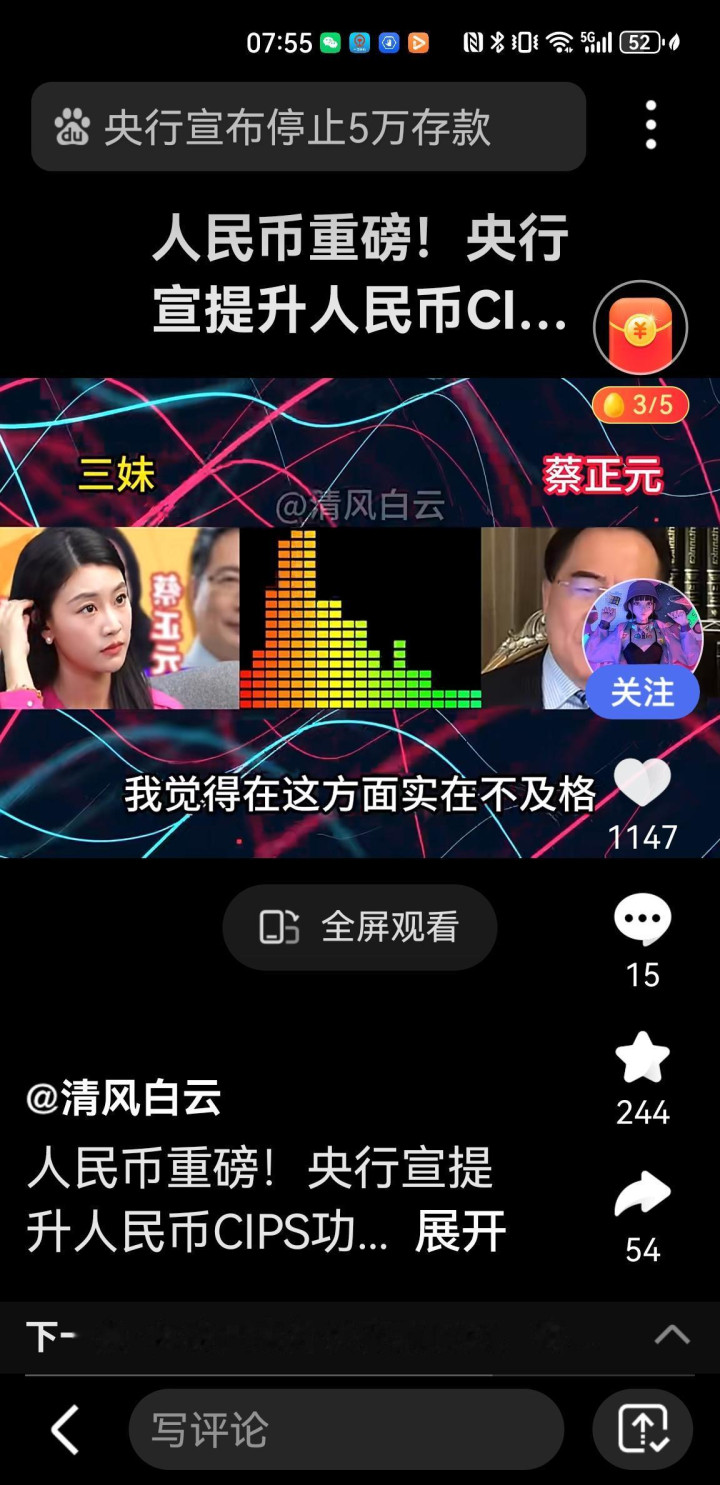The height and width of the screenshot is (1485, 720).
Task: Like the video with heart icon
Action: tap(642, 782)
